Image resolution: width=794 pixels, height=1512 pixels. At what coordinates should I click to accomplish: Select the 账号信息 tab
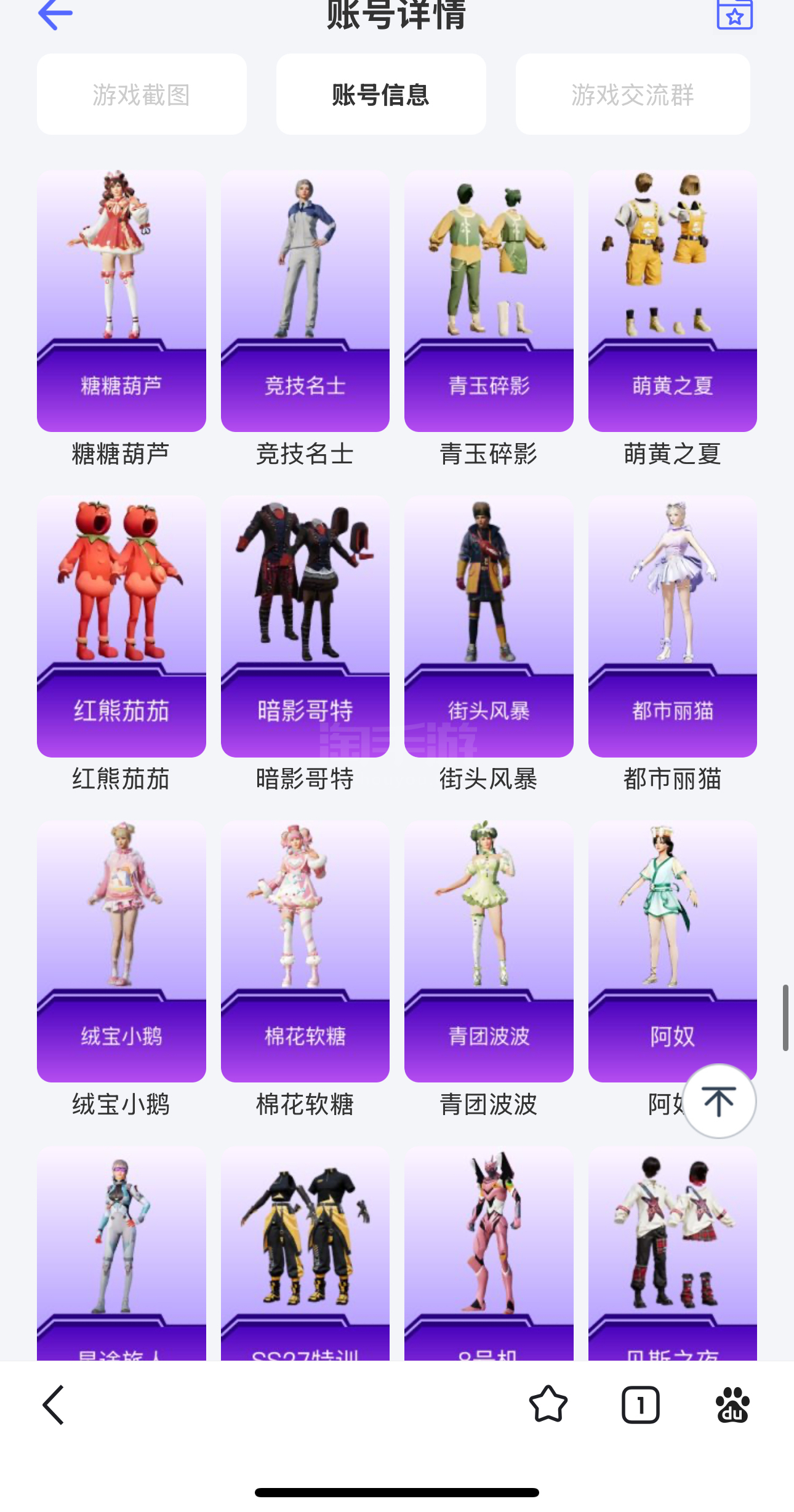381,94
